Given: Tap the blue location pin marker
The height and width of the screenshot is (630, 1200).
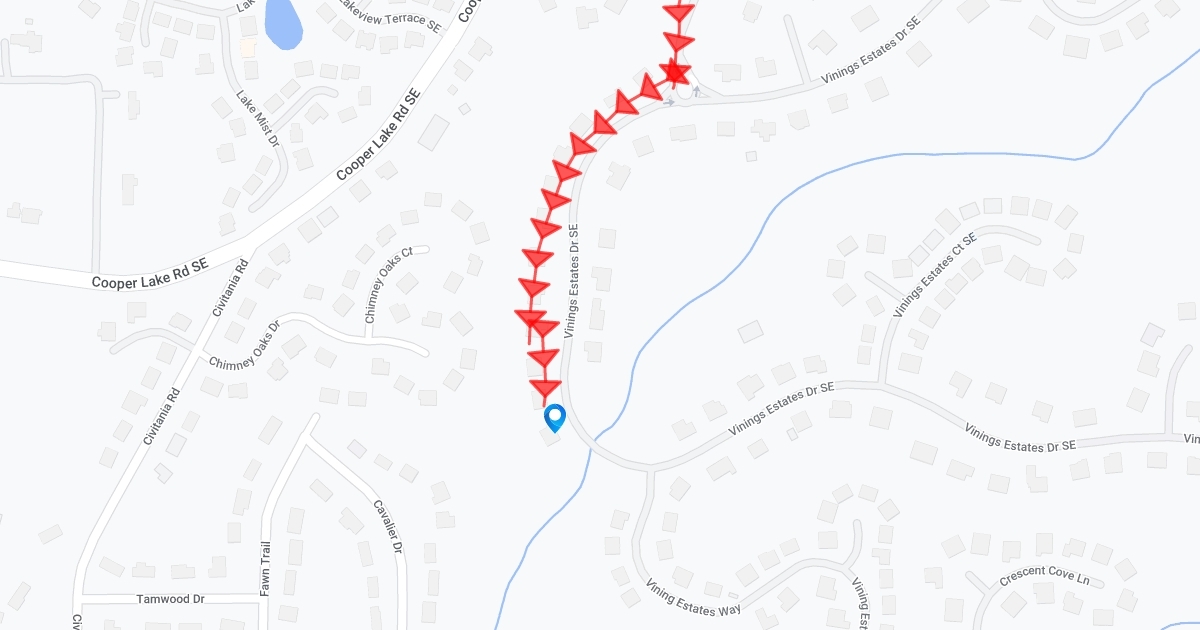Looking at the screenshot, I should (x=554, y=416).
